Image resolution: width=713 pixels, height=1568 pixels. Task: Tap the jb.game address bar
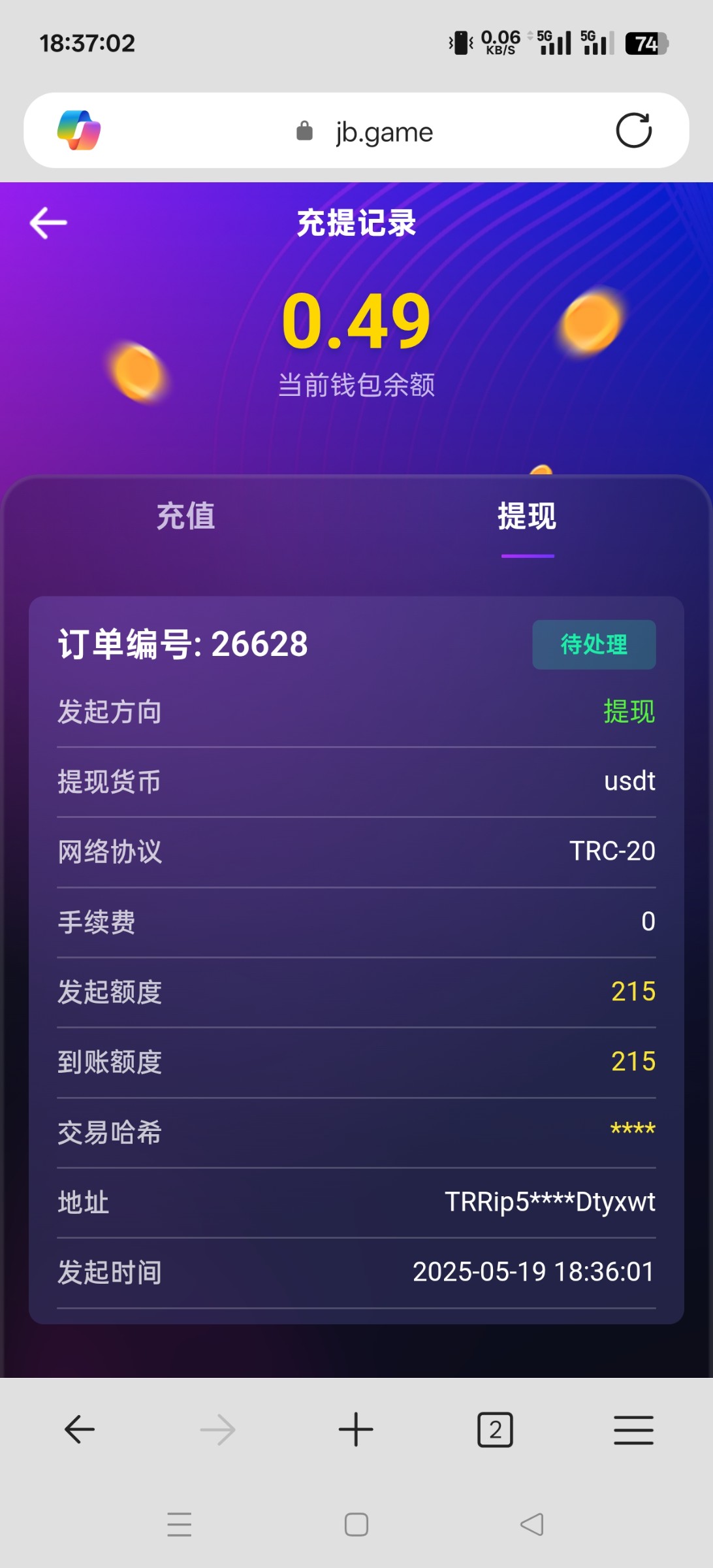384,132
